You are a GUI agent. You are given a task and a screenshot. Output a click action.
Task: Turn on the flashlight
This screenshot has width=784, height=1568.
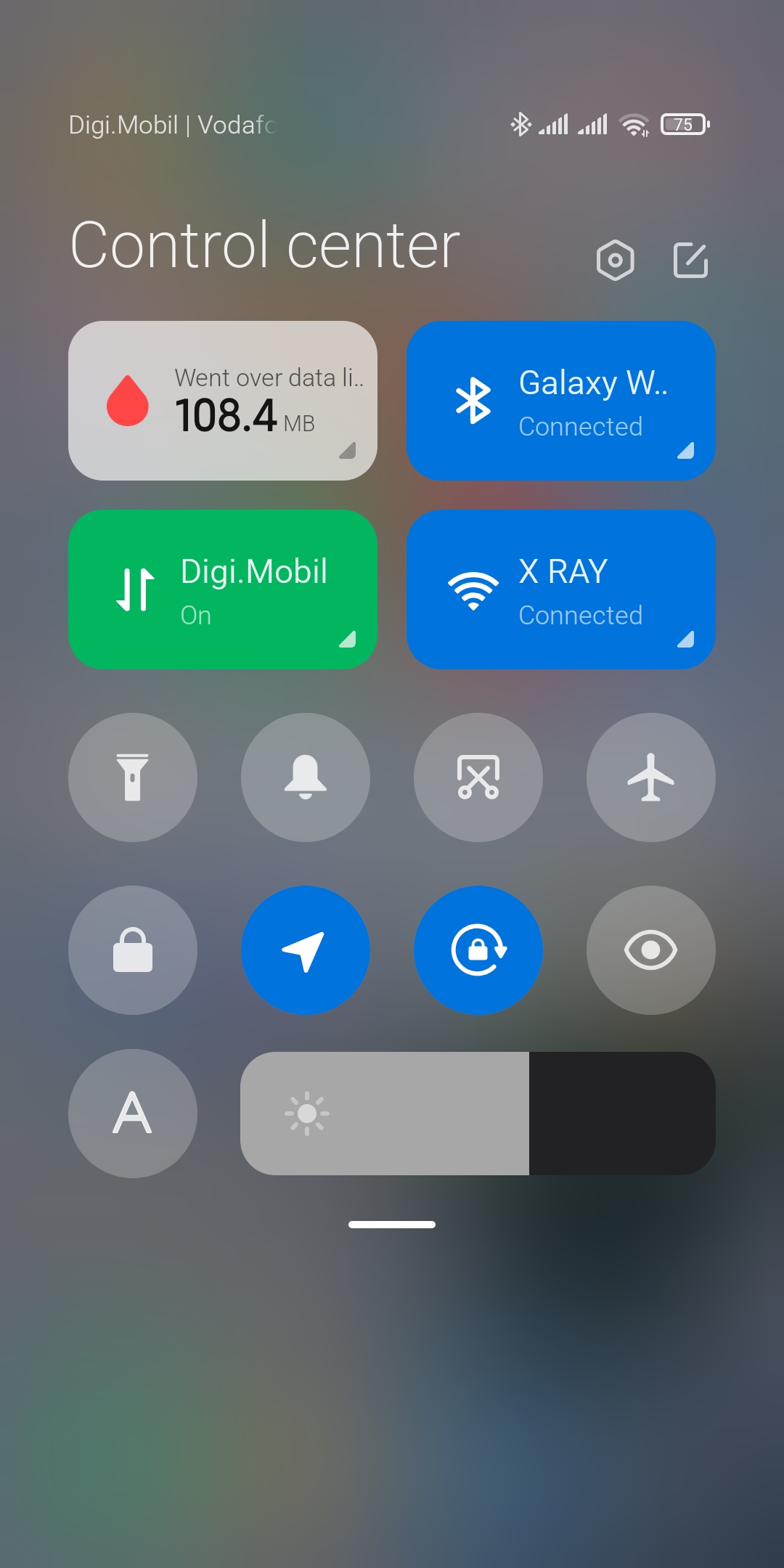(133, 777)
